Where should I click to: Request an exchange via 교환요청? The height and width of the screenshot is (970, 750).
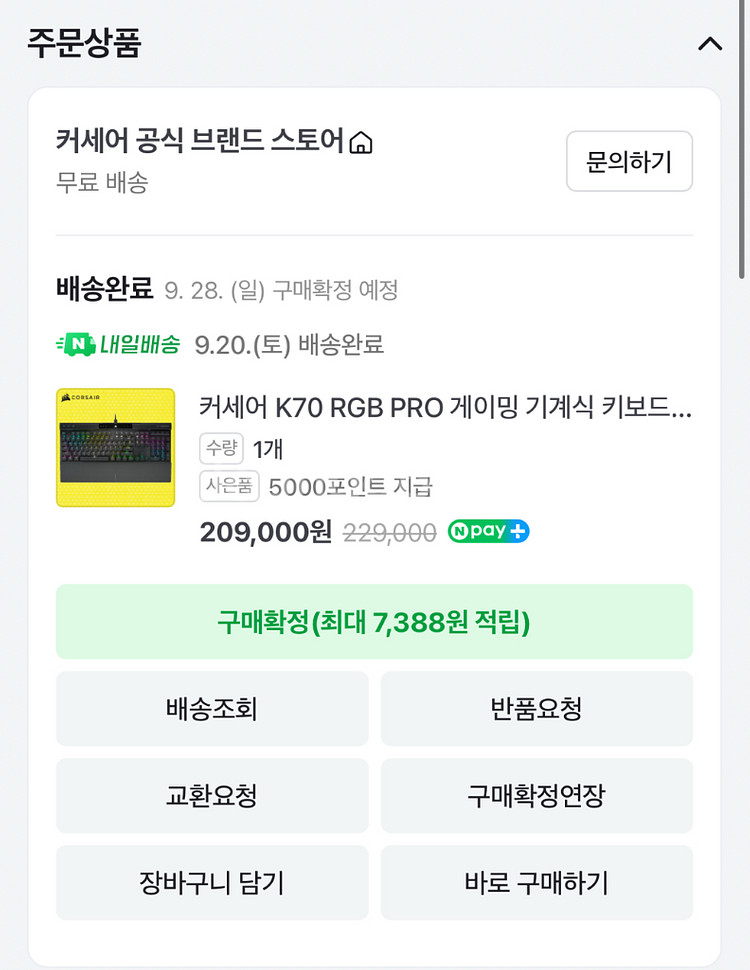(x=212, y=796)
